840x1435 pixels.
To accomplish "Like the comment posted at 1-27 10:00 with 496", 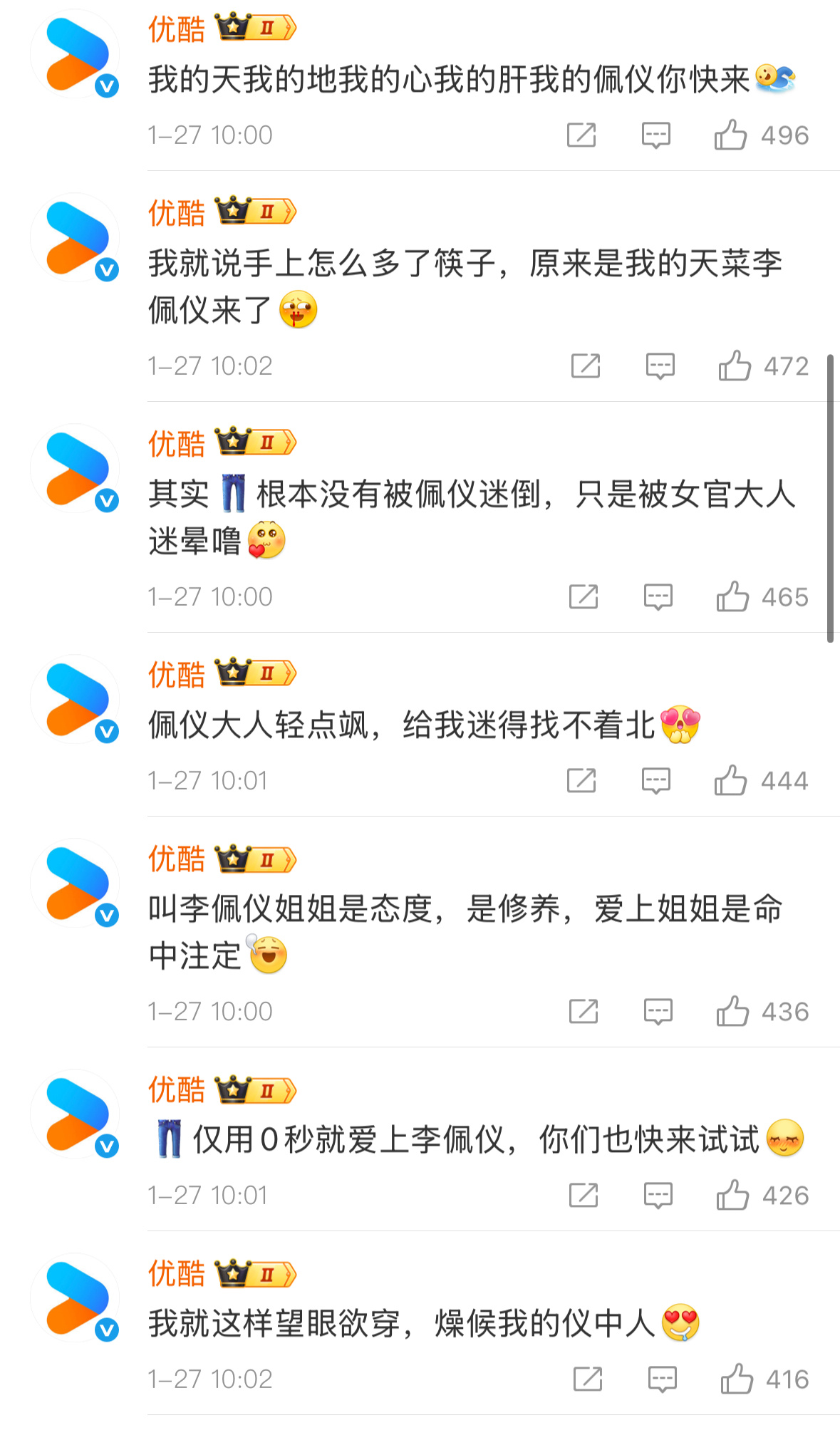I will click(734, 135).
